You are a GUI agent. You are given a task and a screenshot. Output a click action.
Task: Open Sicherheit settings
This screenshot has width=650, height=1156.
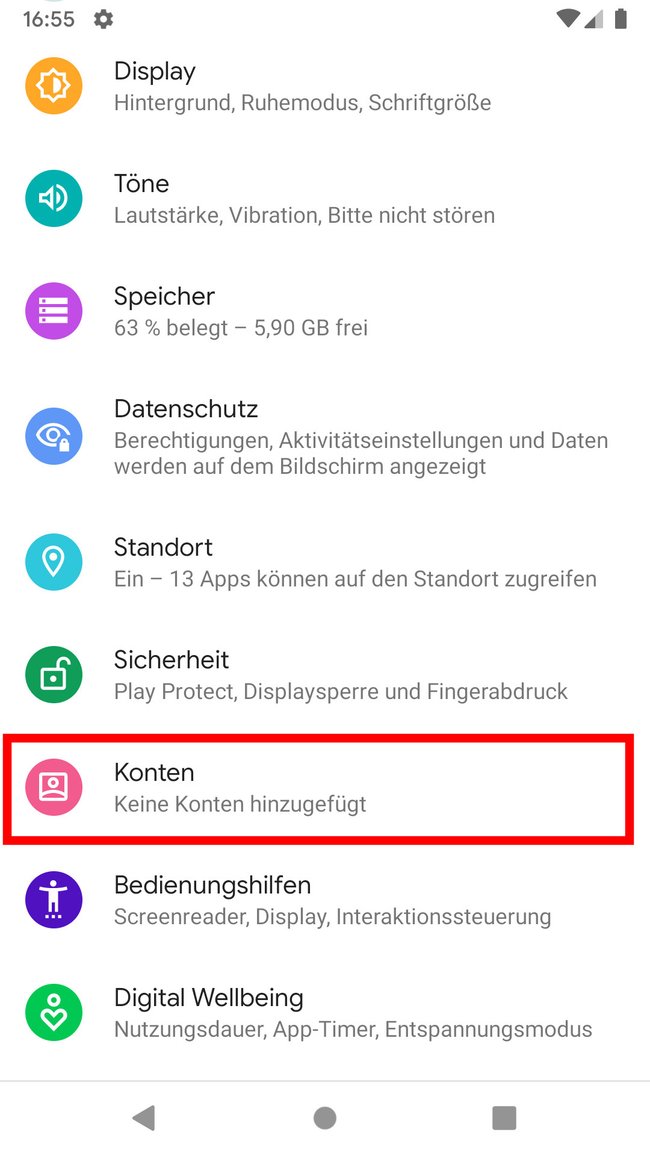pyautogui.click(x=325, y=675)
